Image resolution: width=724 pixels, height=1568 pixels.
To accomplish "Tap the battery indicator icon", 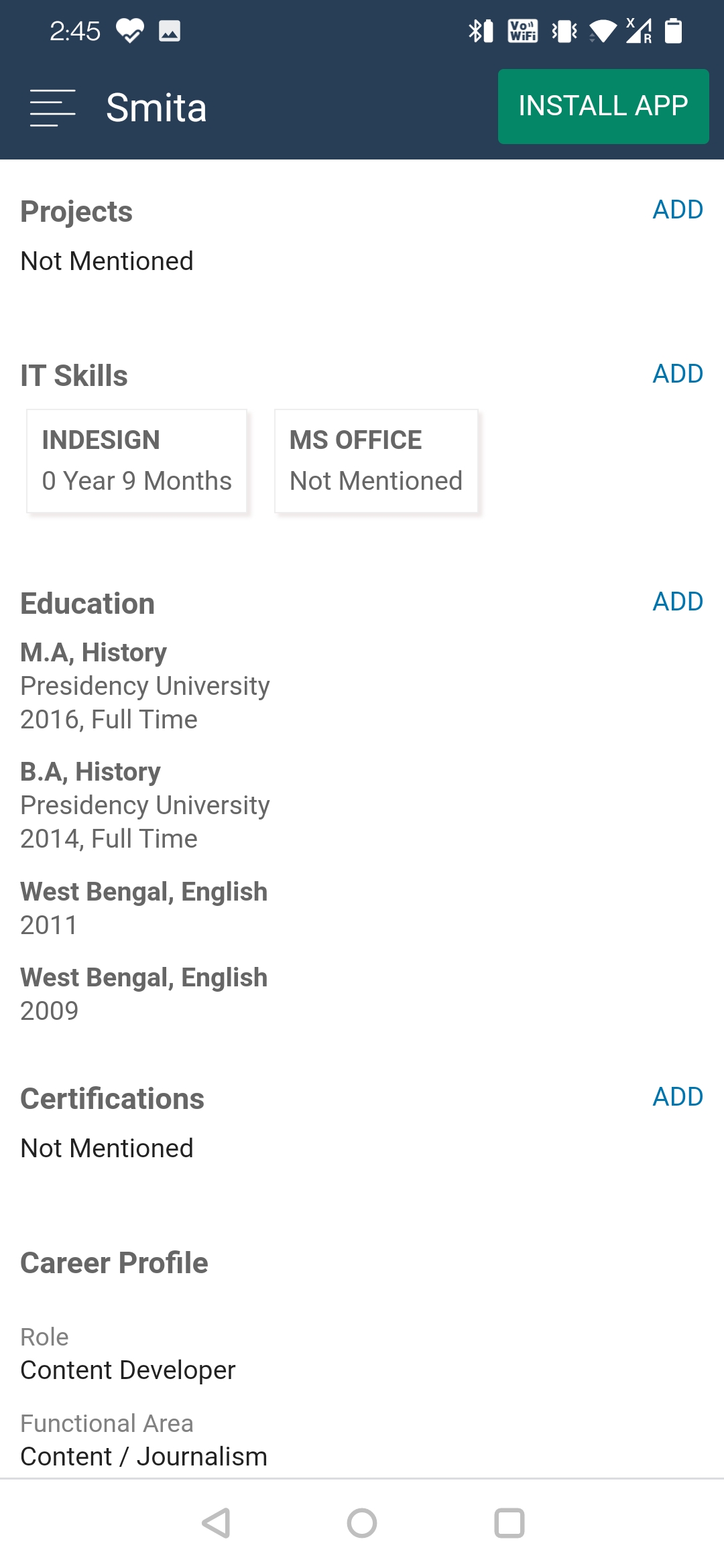I will coord(674,30).
